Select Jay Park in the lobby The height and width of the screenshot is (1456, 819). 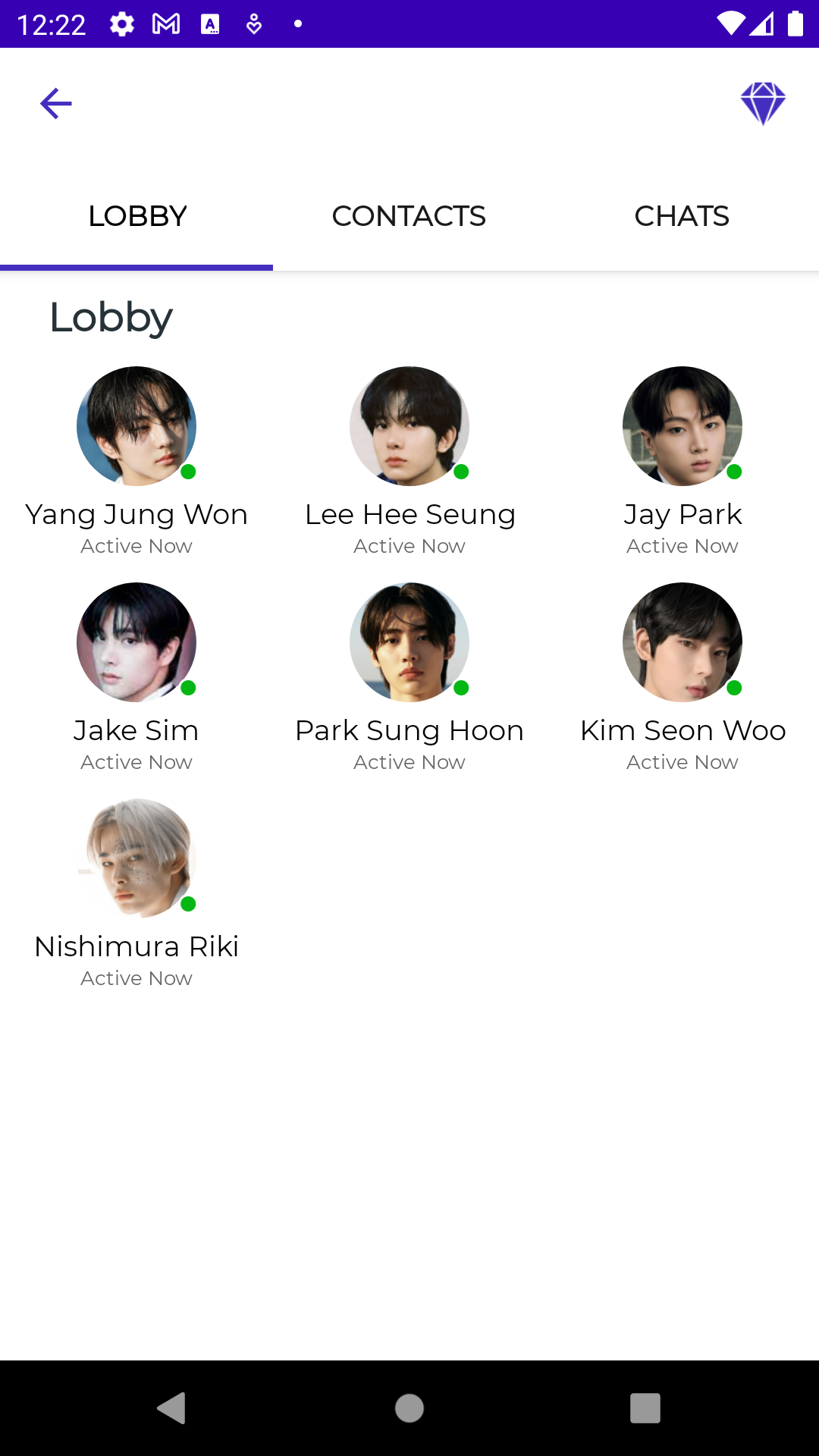[x=682, y=427]
